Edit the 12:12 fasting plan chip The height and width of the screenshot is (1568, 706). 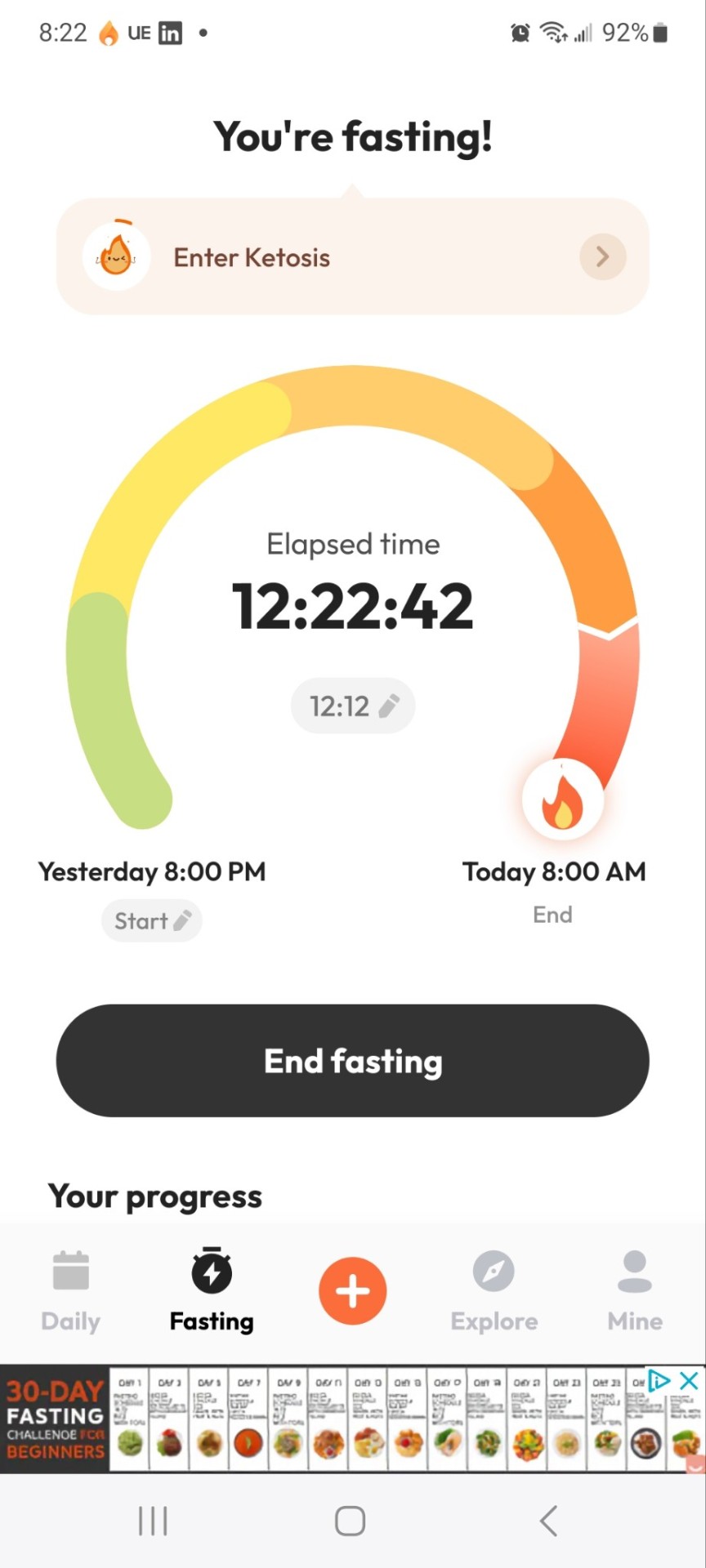pyautogui.click(x=353, y=706)
